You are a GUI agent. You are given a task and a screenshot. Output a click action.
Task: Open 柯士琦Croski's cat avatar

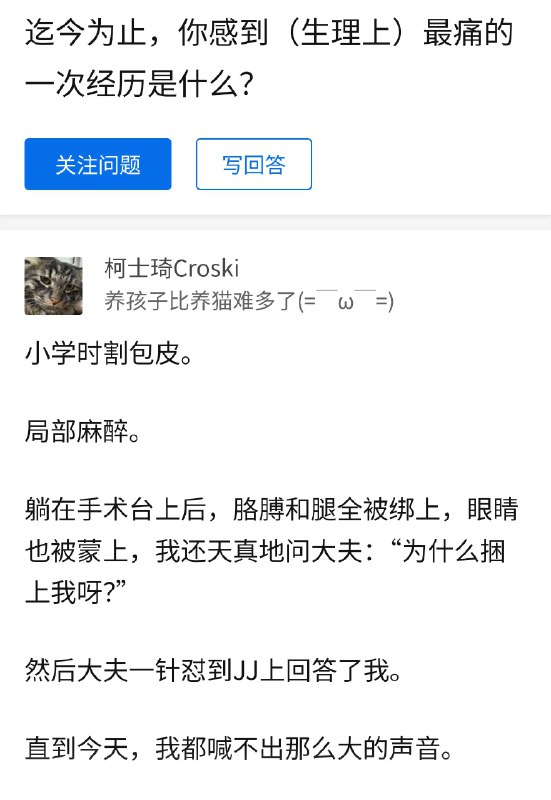click(x=54, y=286)
